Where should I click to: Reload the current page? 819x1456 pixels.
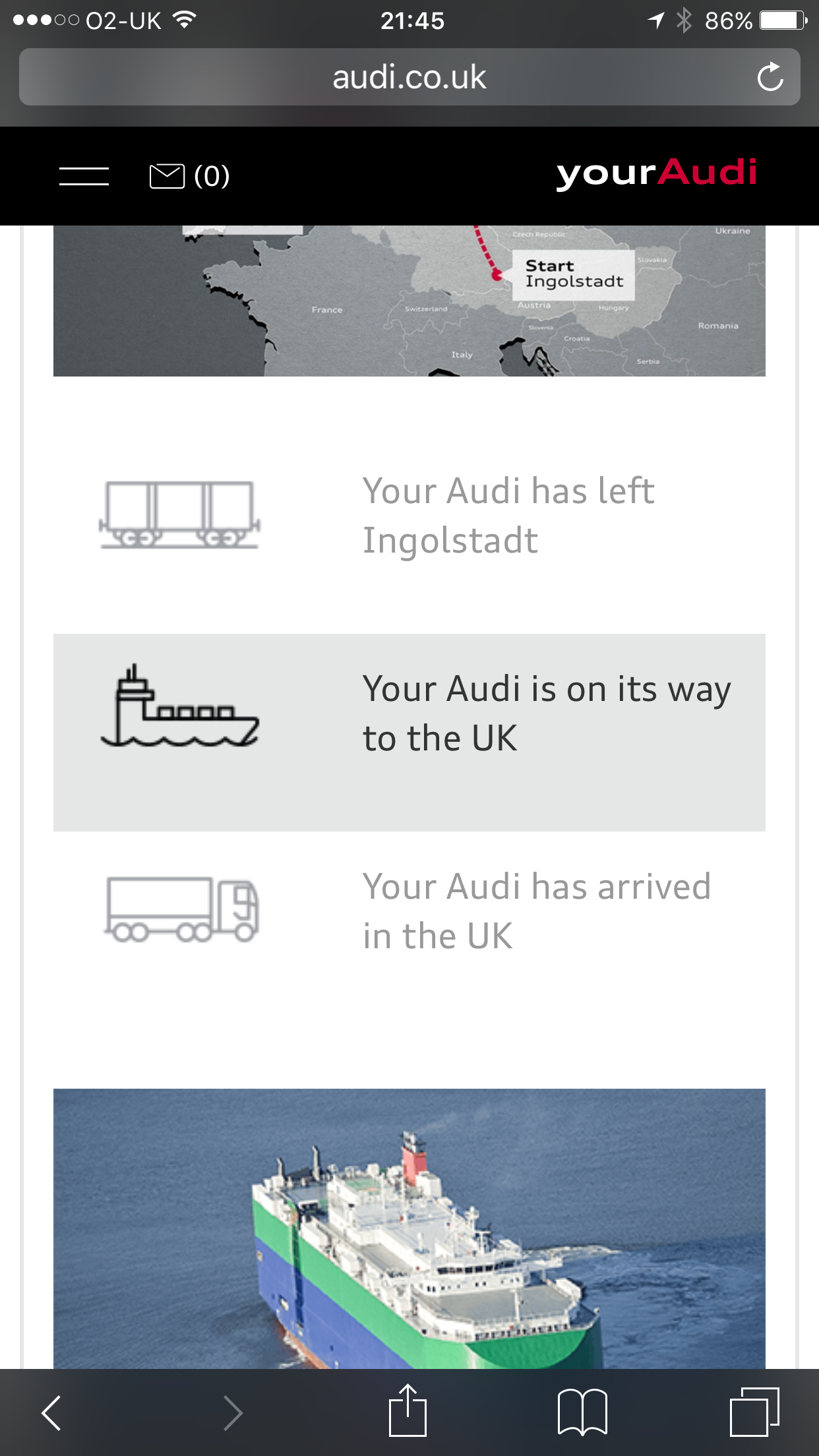pos(770,77)
